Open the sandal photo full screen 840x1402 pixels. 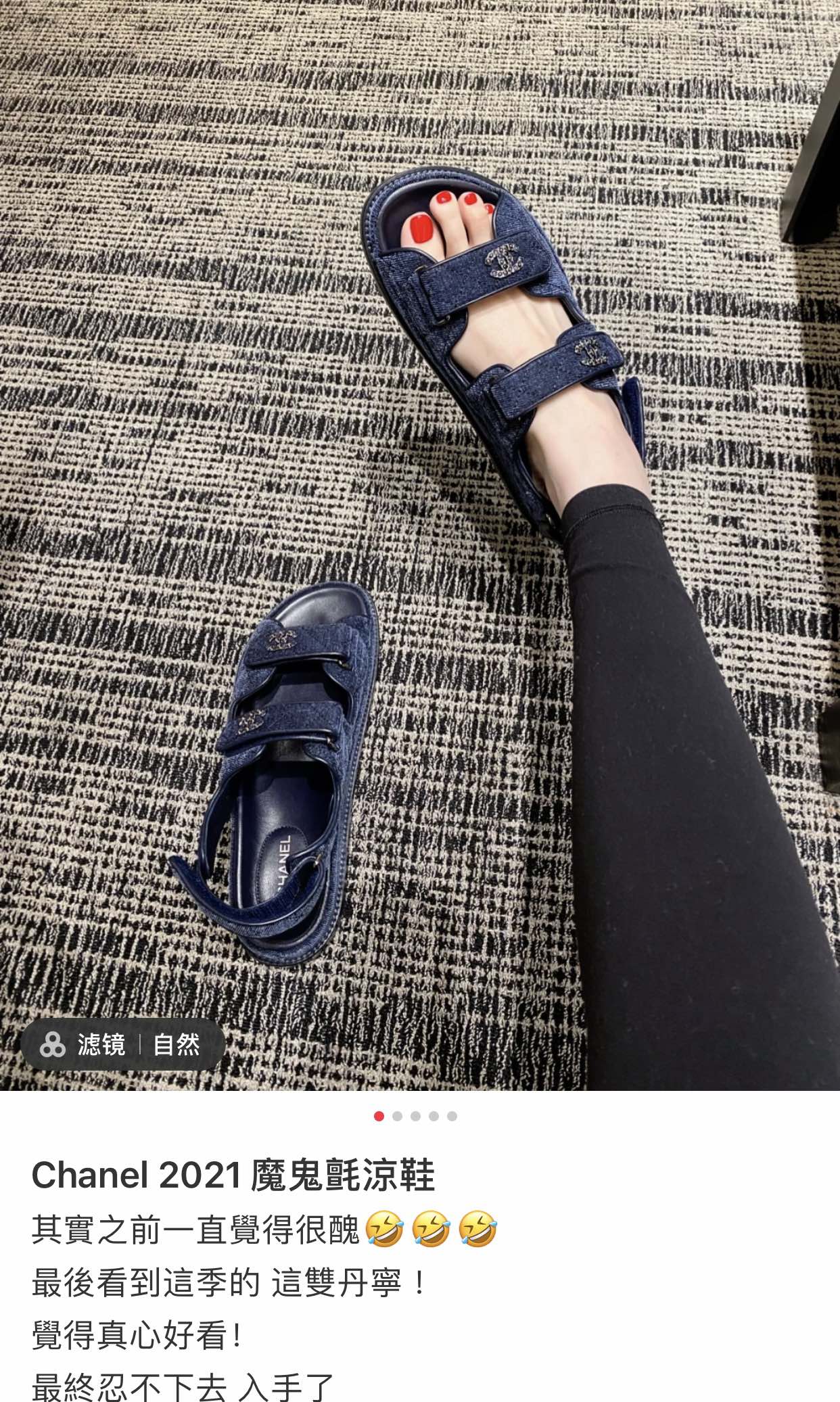[x=420, y=545]
